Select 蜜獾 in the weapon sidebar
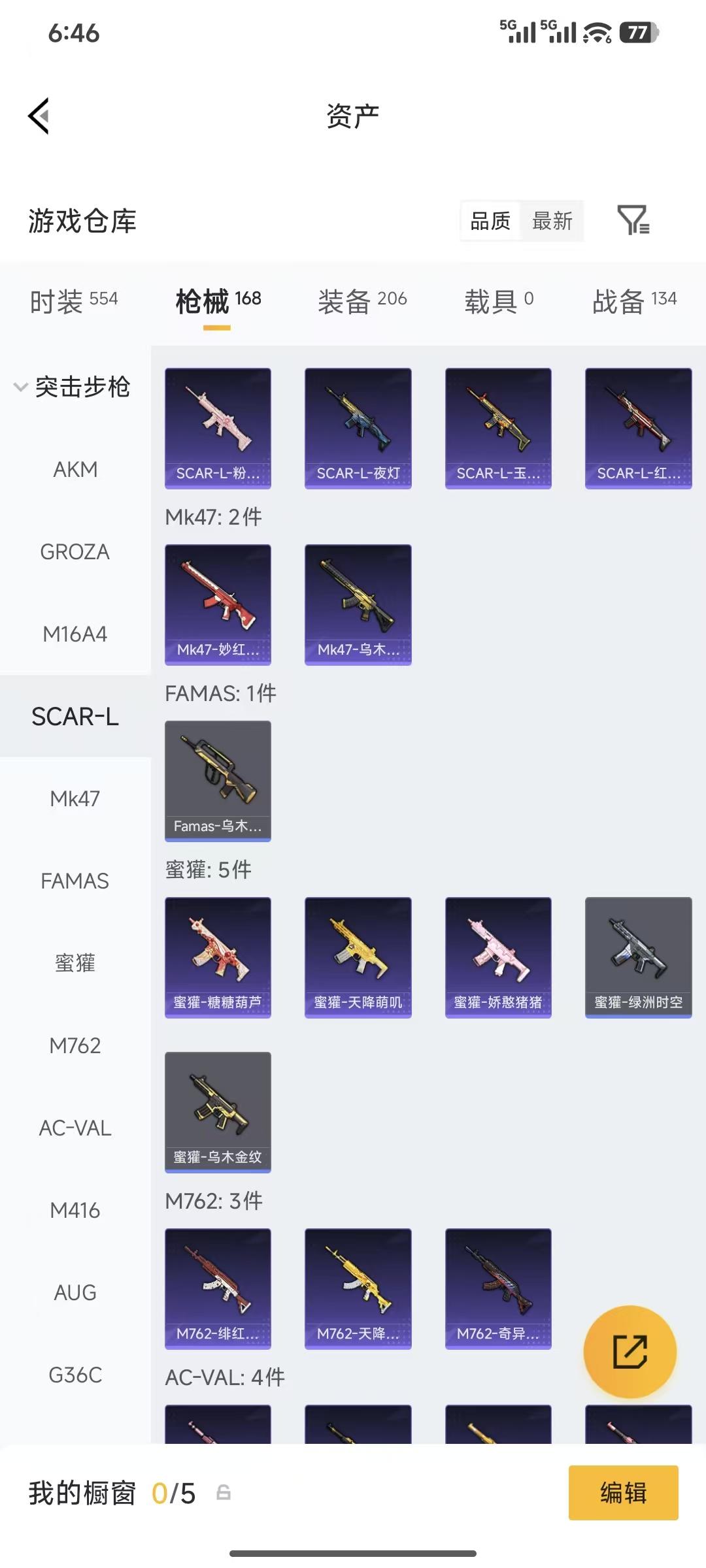This screenshot has height=1568, width=706. pos(75,963)
